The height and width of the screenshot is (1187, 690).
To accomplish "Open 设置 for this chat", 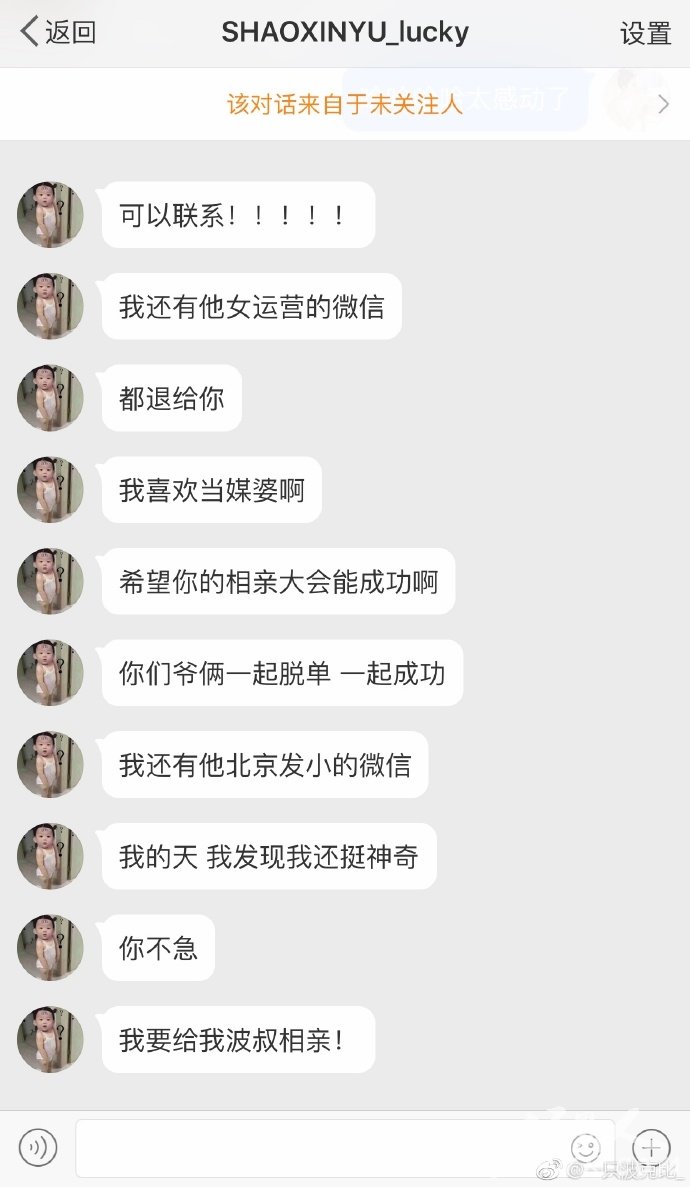I will click(645, 33).
